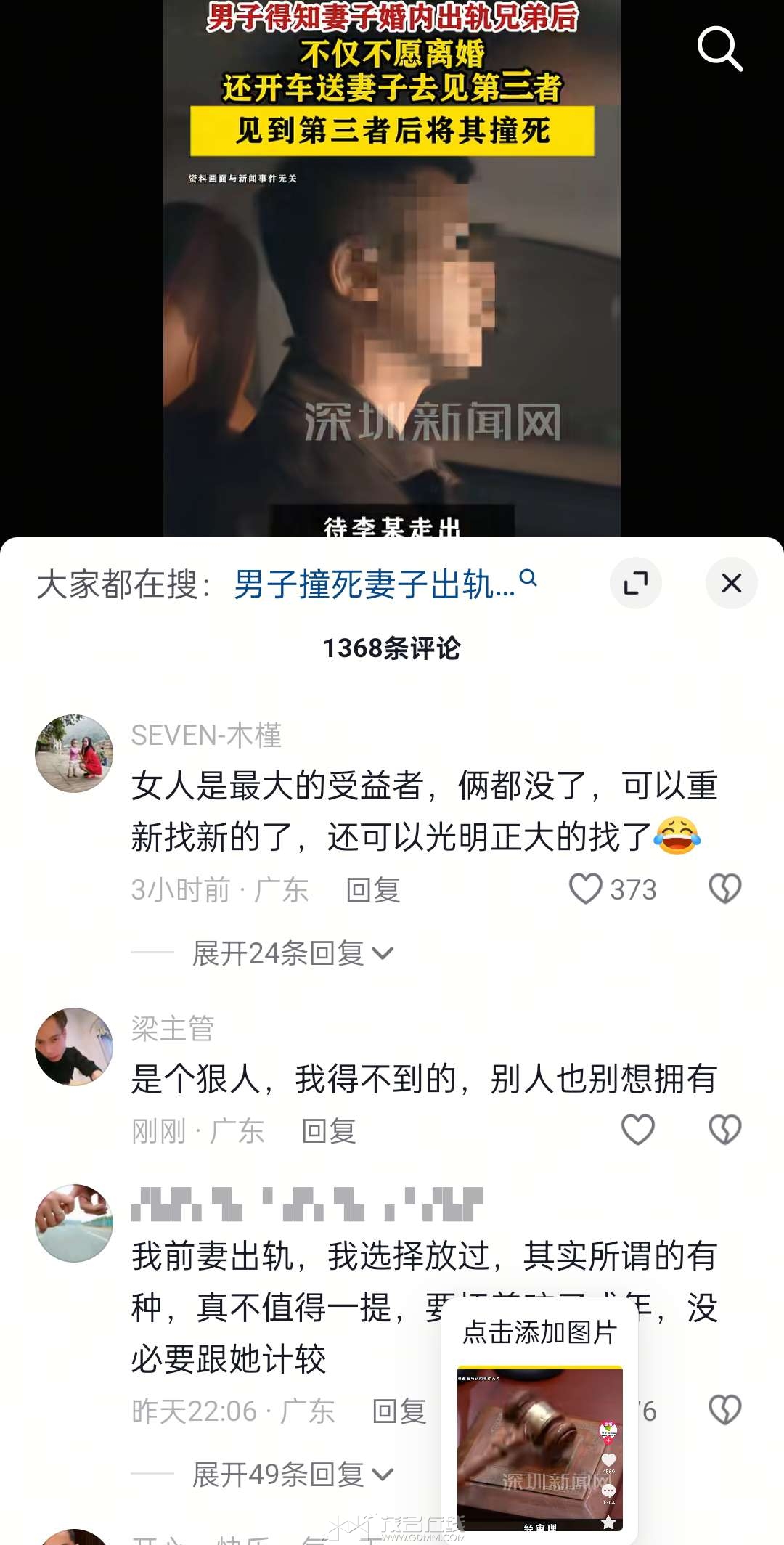784x1545 pixels.
Task: Expand 24 replies under SEVEN-木槿's comment
Action: pyautogui.click(x=292, y=953)
